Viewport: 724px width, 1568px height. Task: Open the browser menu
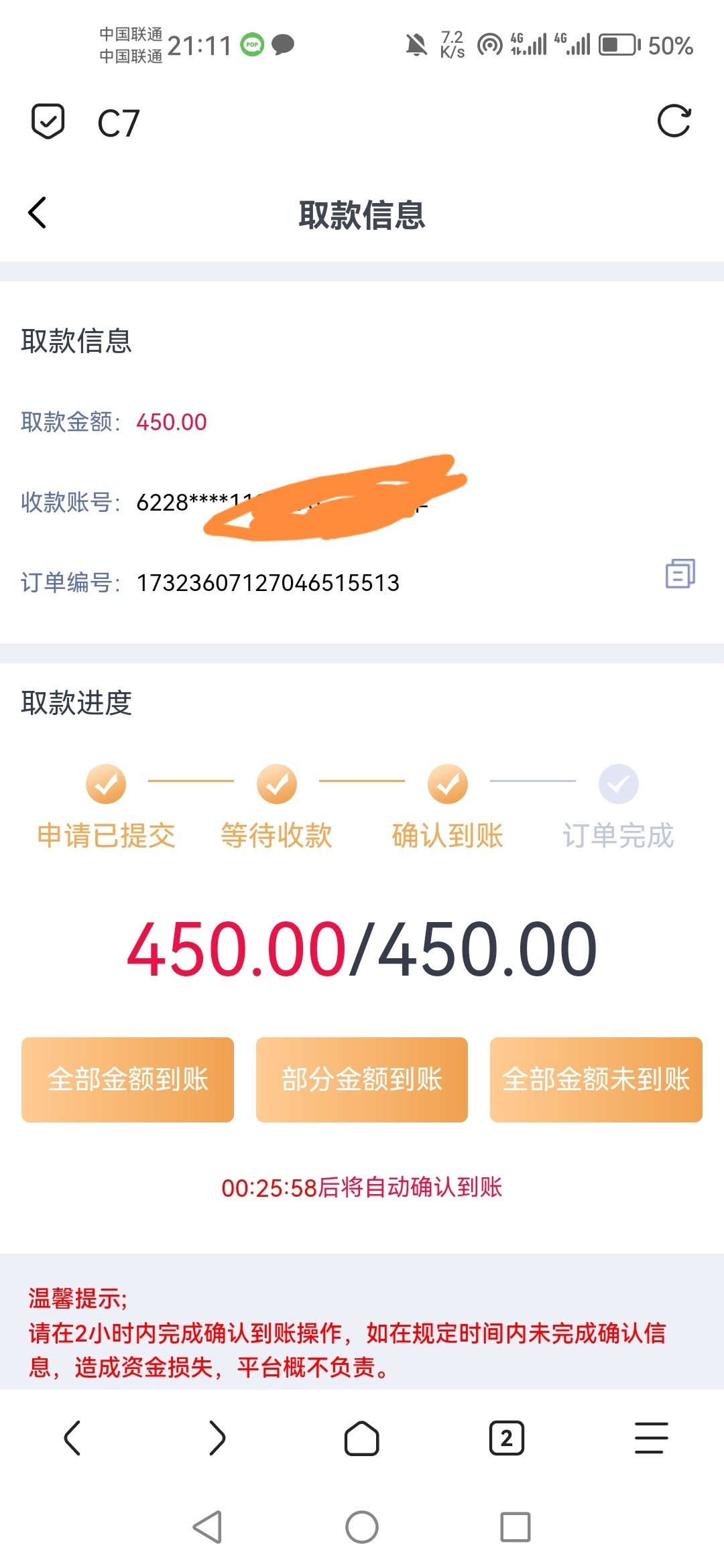tap(651, 1438)
